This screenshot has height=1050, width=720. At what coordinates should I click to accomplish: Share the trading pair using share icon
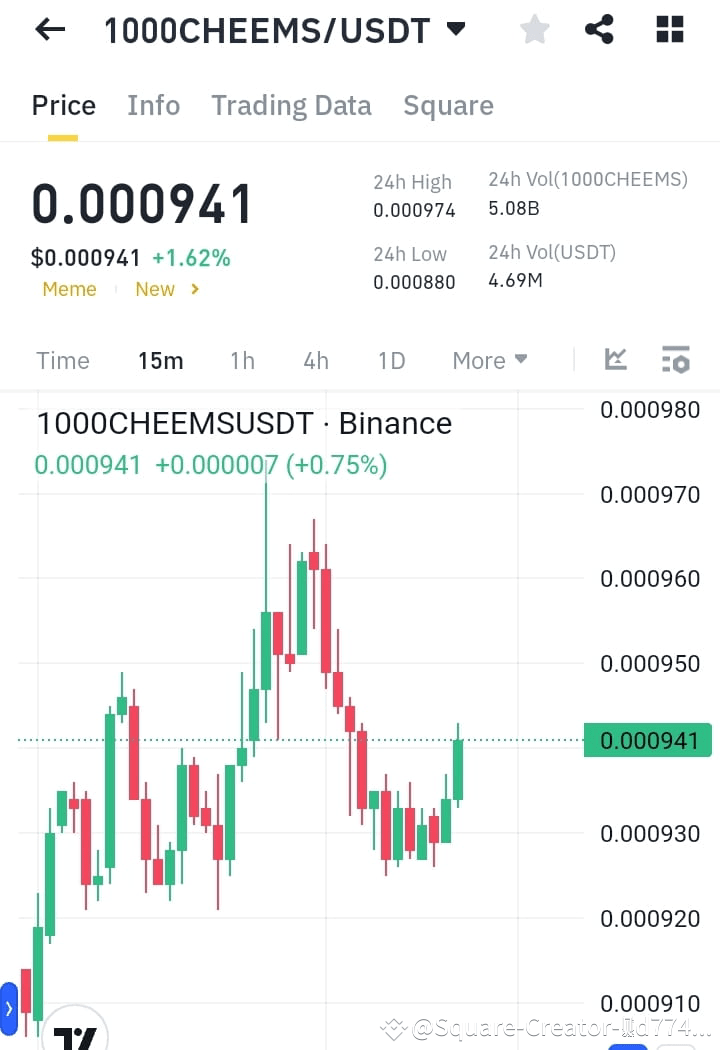click(599, 29)
